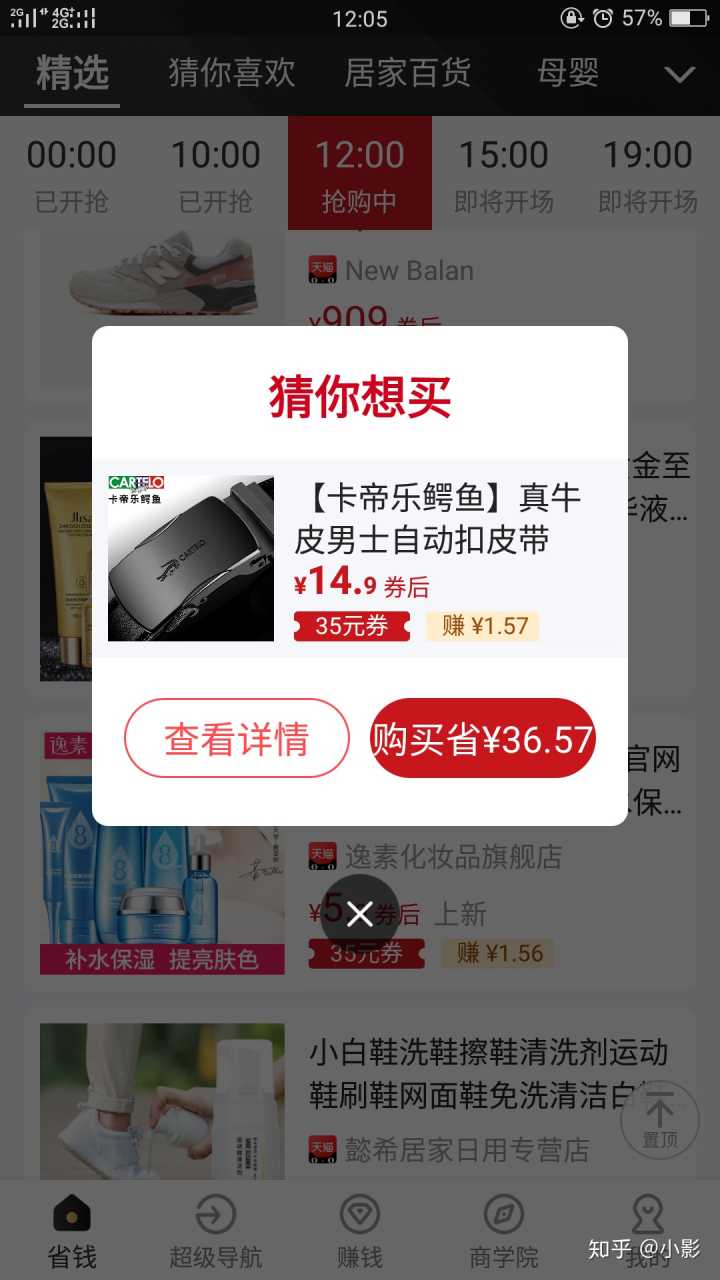Tap the 置顶 back-to-top button
Viewport: 720px width, 1280px height.
click(x=660, y=1118)
